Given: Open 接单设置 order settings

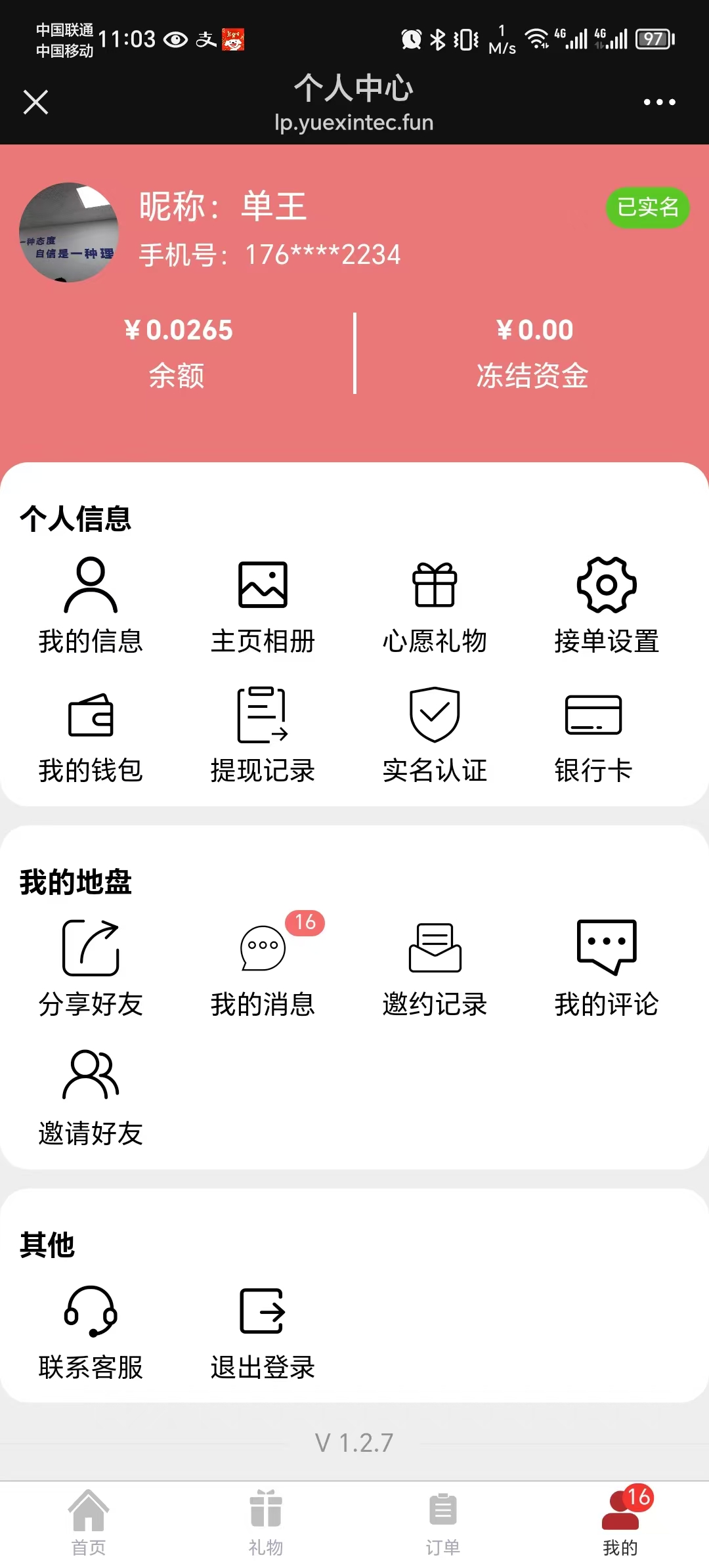Looking at the screenshot, I should [x=607, y=604].
